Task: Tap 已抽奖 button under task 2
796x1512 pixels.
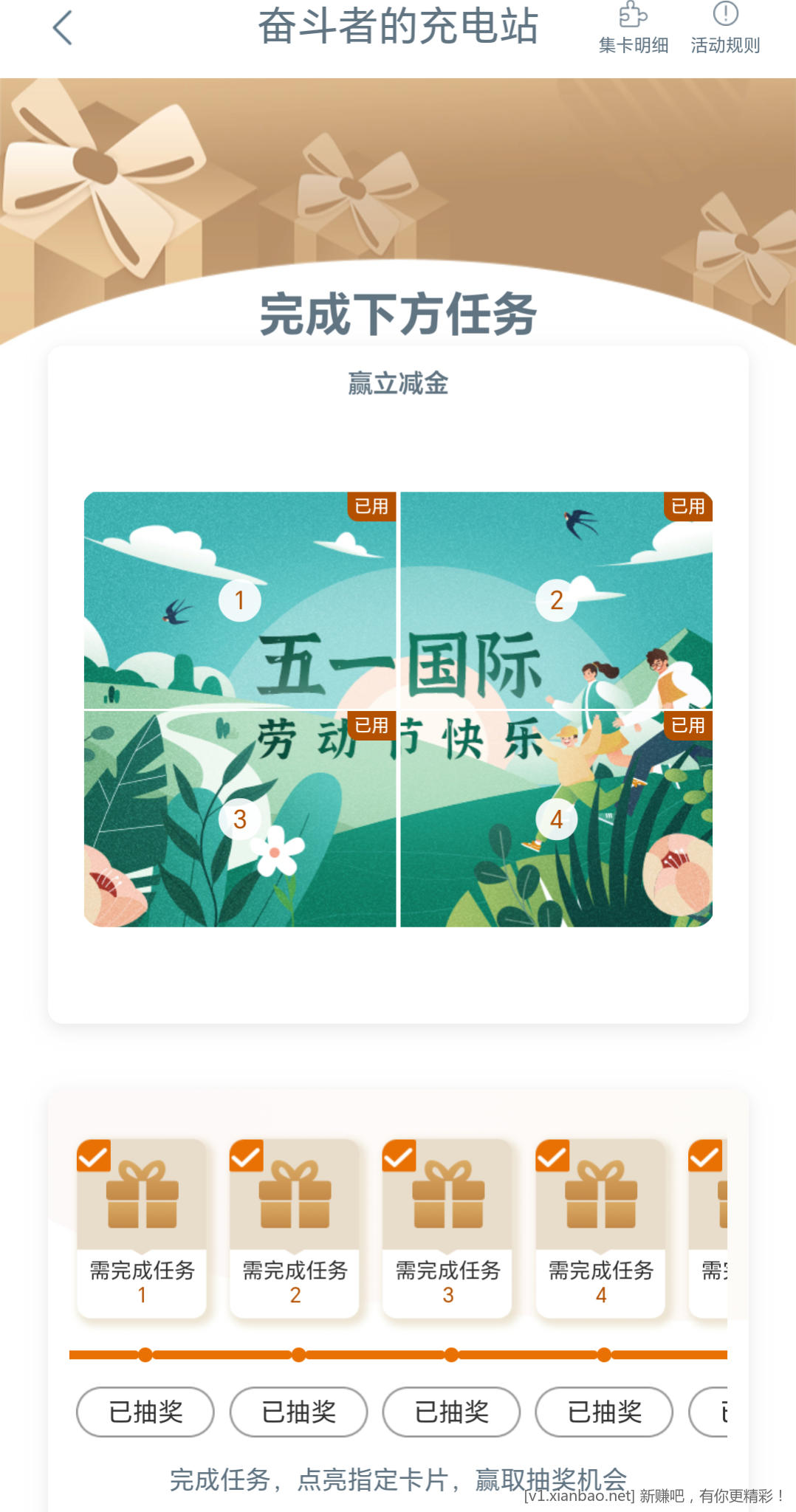Action: (298, 1412)
